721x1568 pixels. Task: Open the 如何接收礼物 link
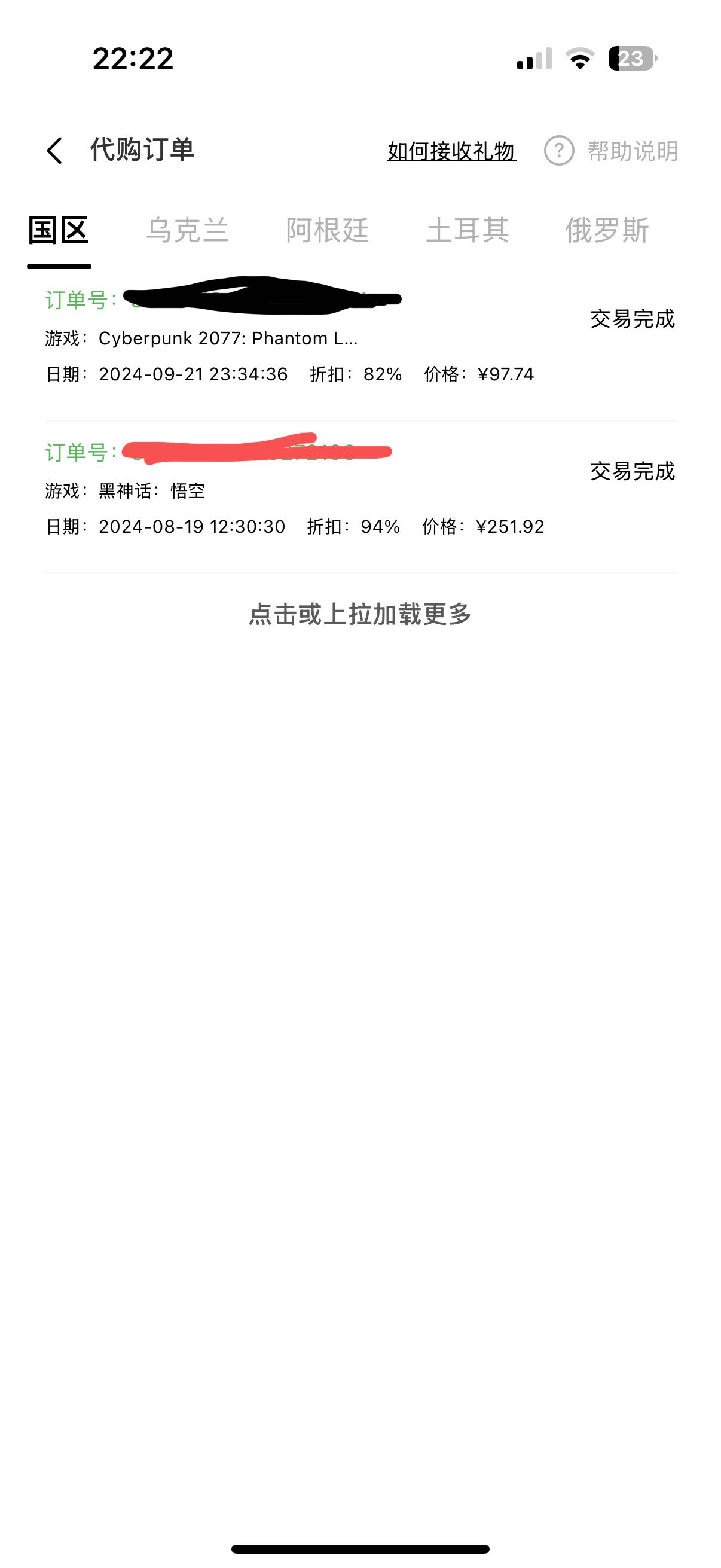(451, 151)
